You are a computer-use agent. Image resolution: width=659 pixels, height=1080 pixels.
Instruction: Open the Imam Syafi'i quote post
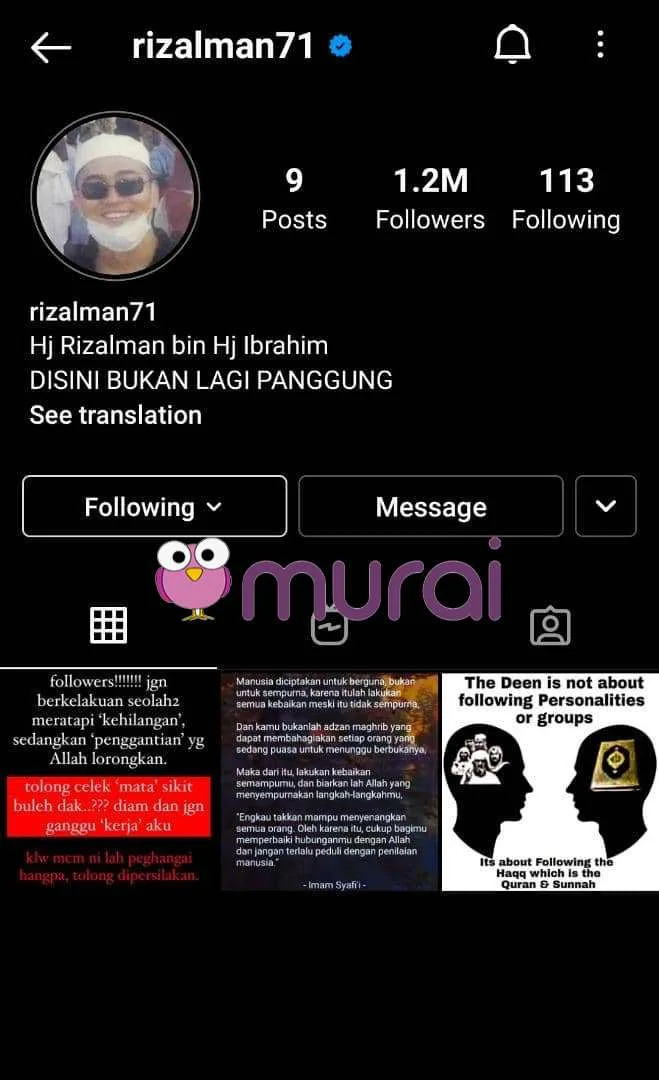point(329,780)
